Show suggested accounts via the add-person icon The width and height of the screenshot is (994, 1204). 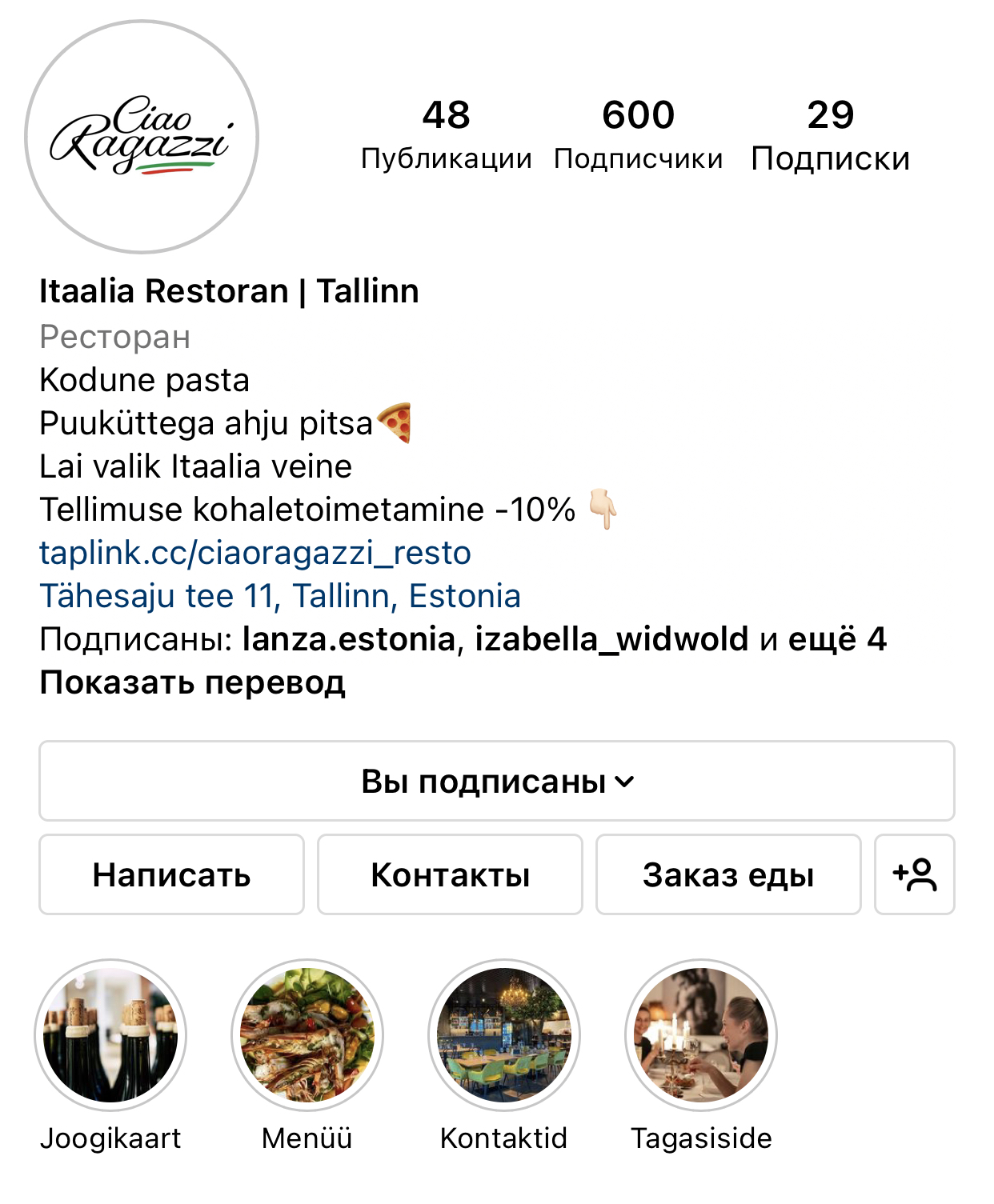[x=914, y=874]
